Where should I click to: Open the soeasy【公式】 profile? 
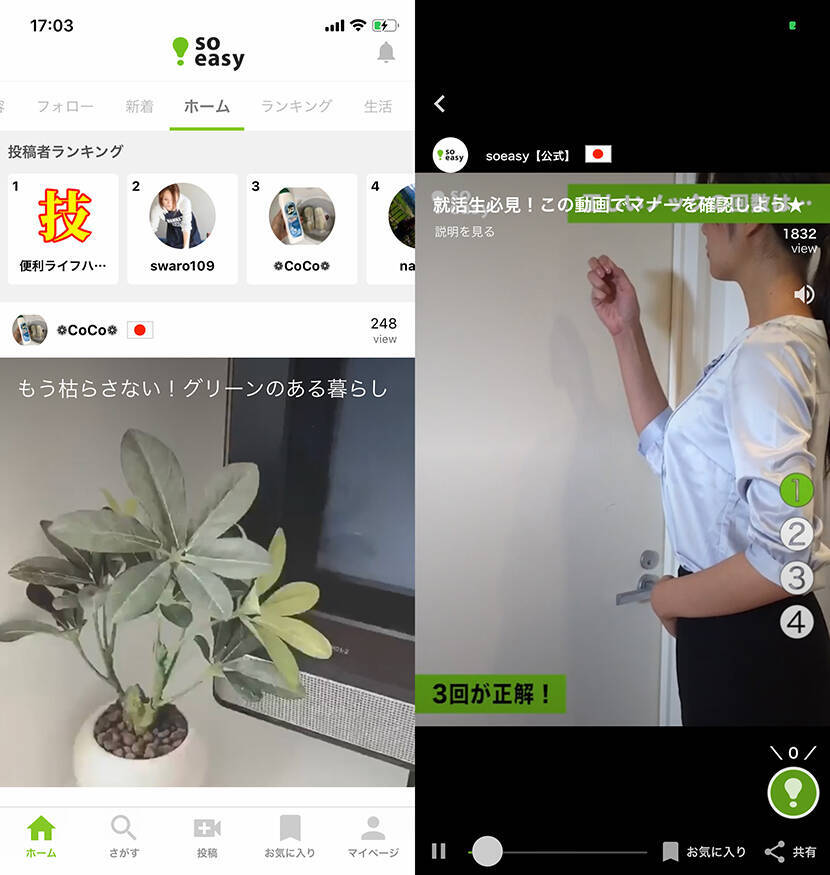pos(526,156)
